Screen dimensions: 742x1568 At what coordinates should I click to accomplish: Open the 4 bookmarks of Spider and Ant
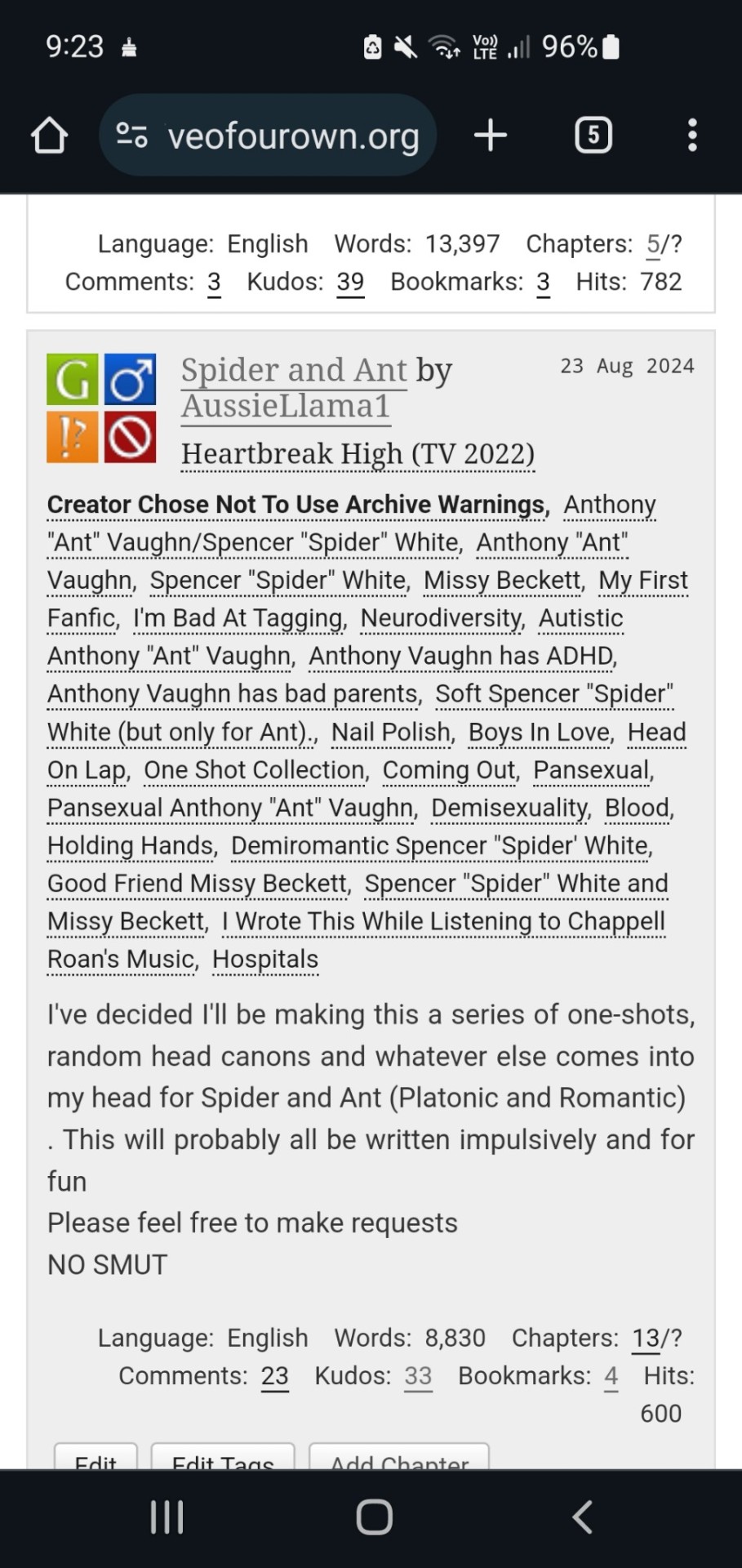[x=611, y=1376]
